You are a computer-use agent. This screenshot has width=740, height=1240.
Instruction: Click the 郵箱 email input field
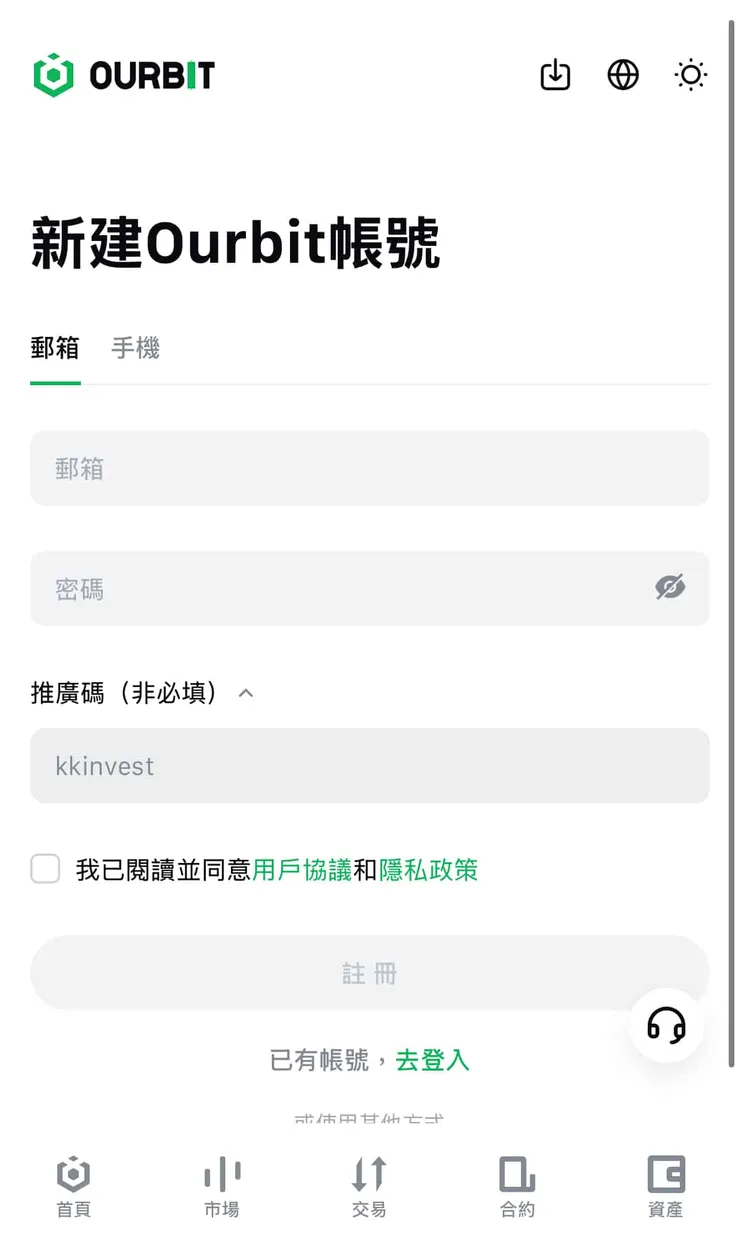point(369,468)
